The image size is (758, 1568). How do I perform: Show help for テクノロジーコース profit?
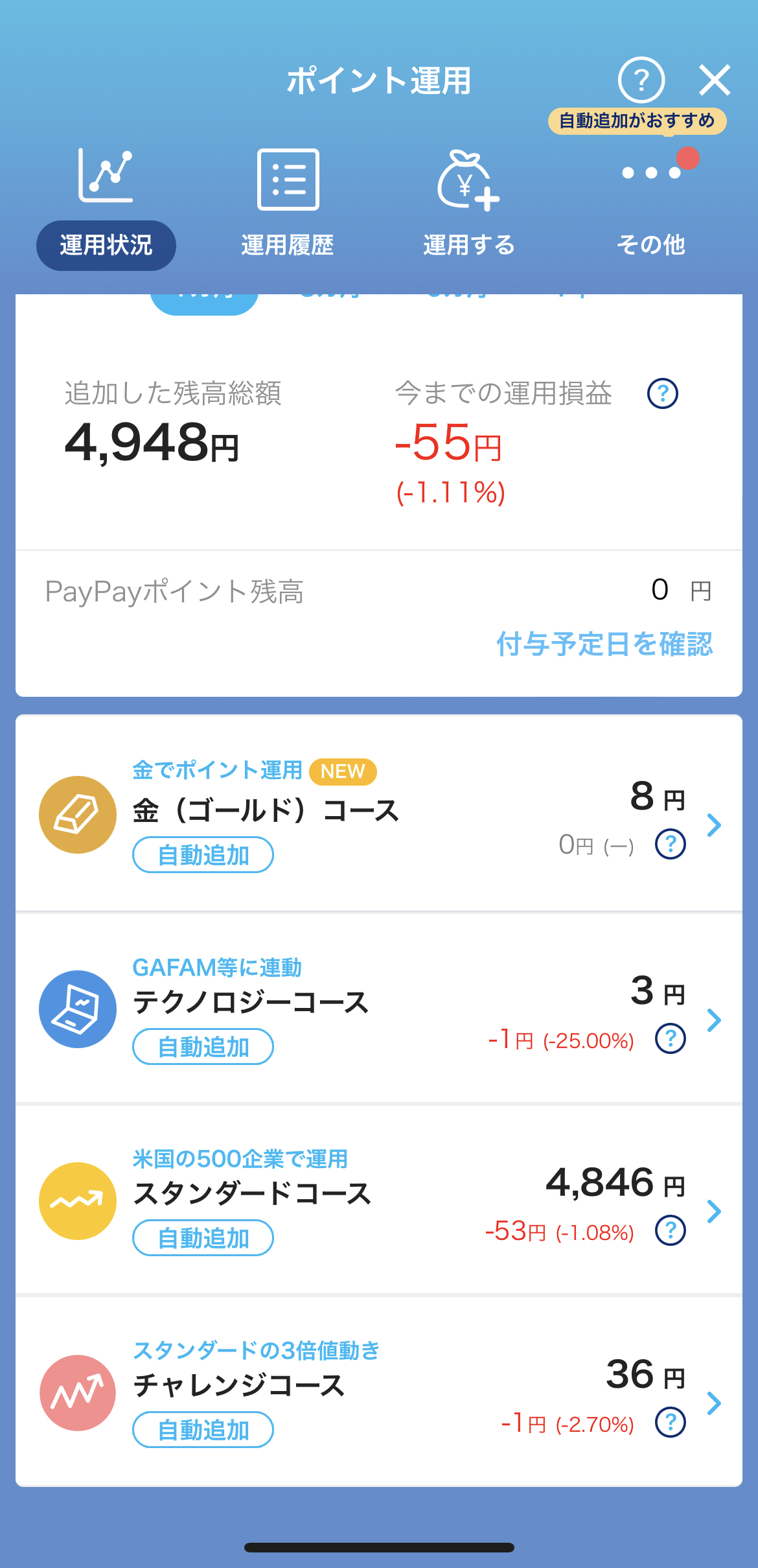coord(671,1039)
